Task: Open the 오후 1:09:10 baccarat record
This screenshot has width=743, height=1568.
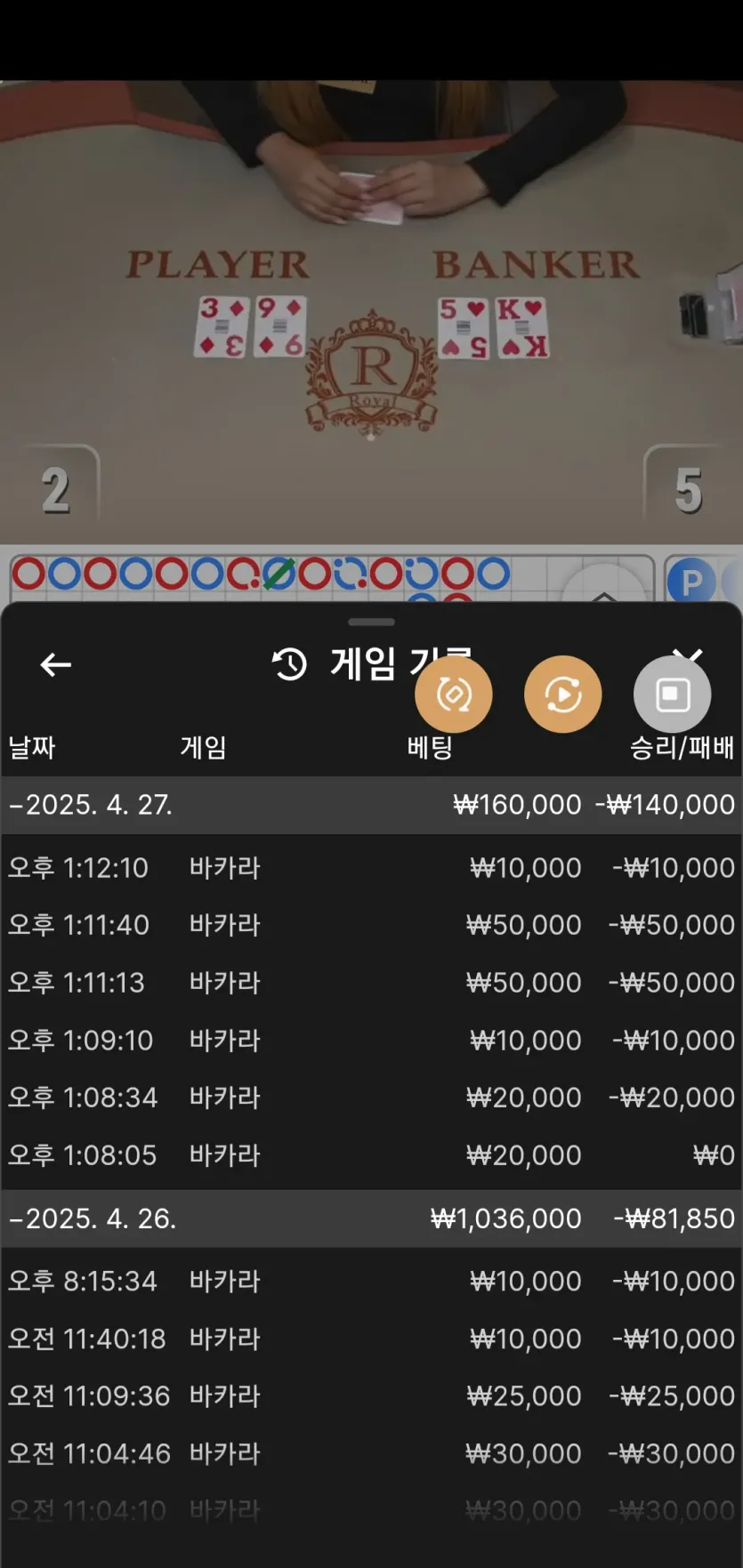Action: coord(371,1041)
